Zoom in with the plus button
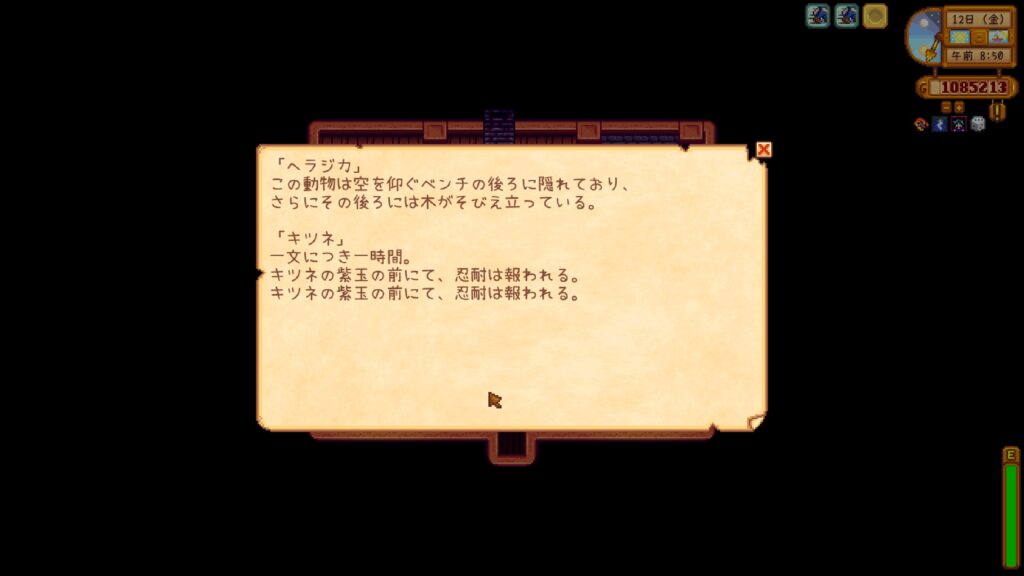 (959, 107)
